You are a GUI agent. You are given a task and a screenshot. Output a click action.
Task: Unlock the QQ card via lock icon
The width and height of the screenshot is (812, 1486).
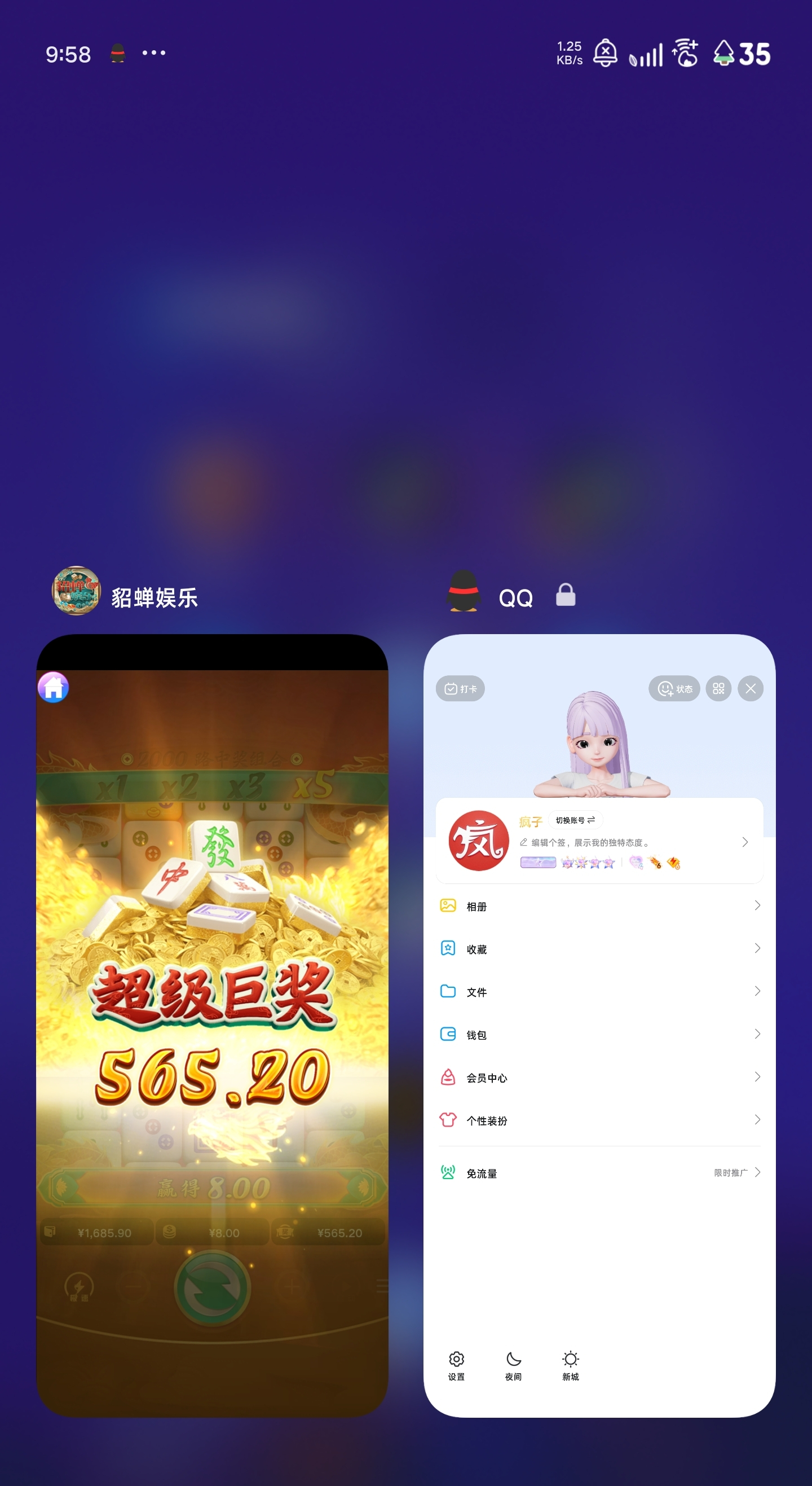566,595
